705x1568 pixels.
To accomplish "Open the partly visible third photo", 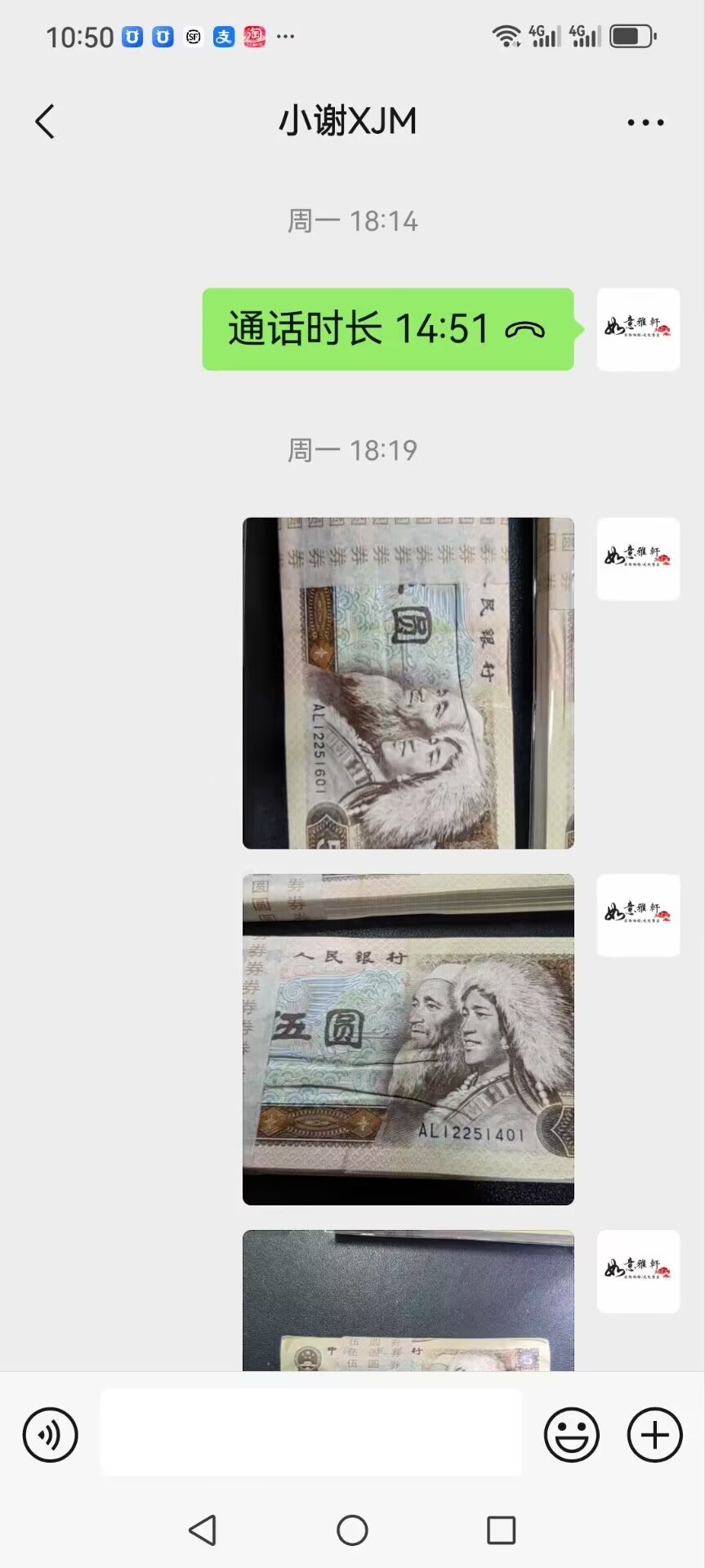I will pyautogui.click(x=408, y=1300).
